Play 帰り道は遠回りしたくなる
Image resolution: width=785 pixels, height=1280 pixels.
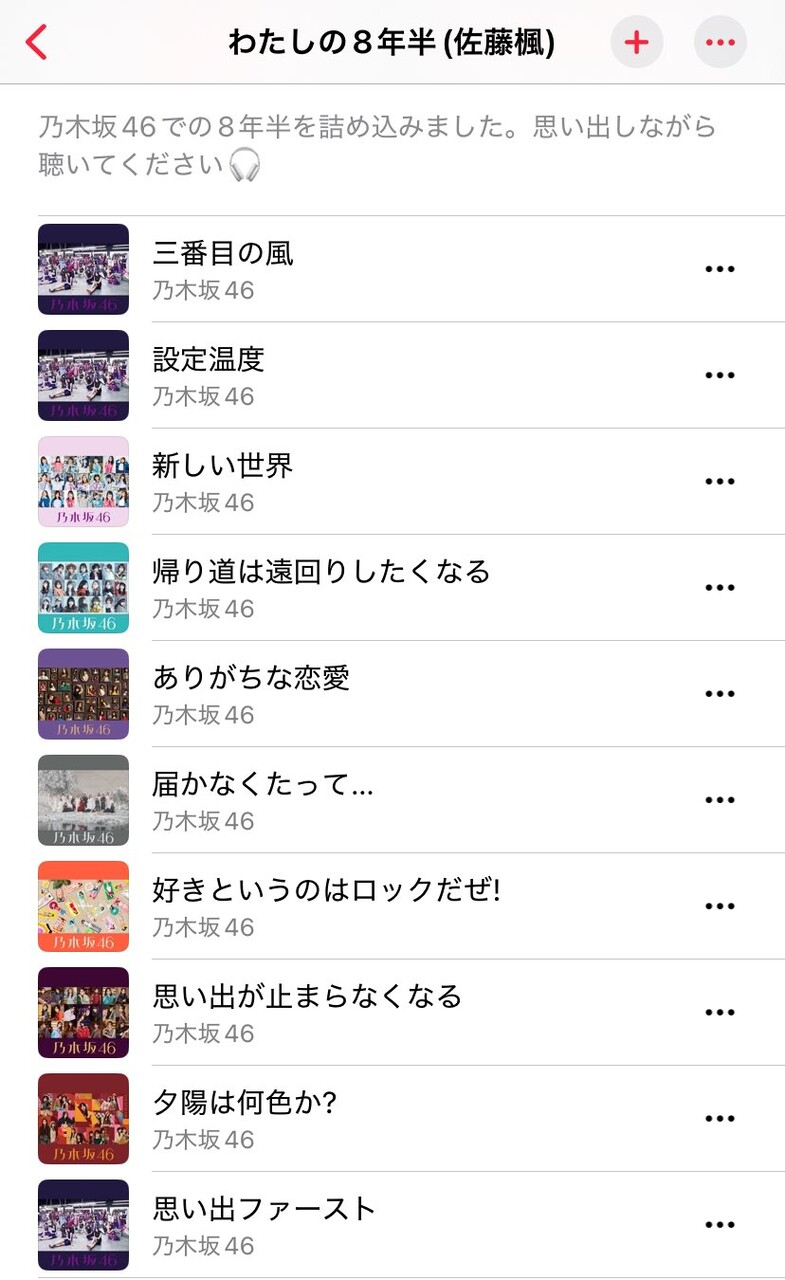(321, 572)
